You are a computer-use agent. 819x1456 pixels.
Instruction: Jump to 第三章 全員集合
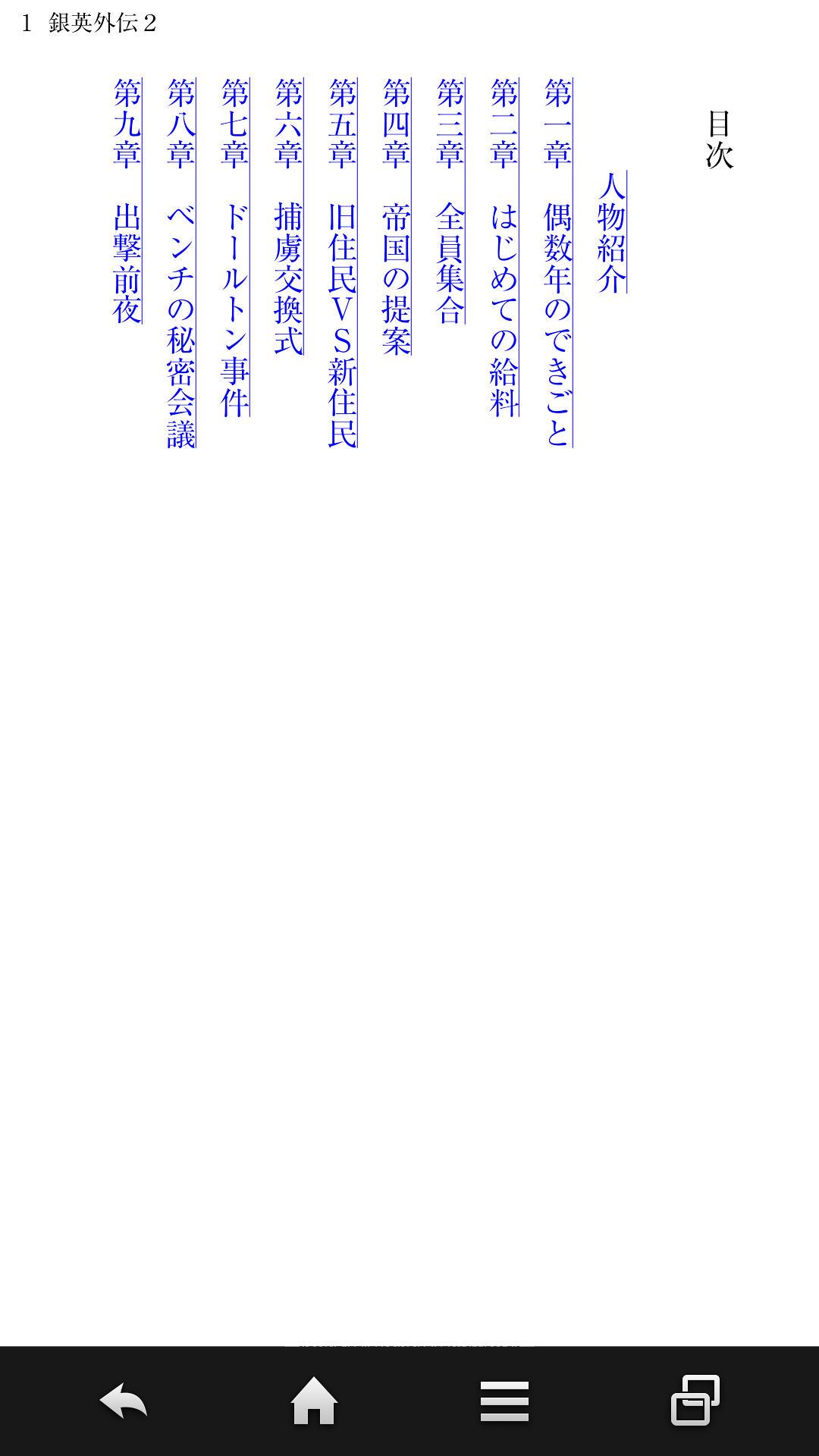450,201
